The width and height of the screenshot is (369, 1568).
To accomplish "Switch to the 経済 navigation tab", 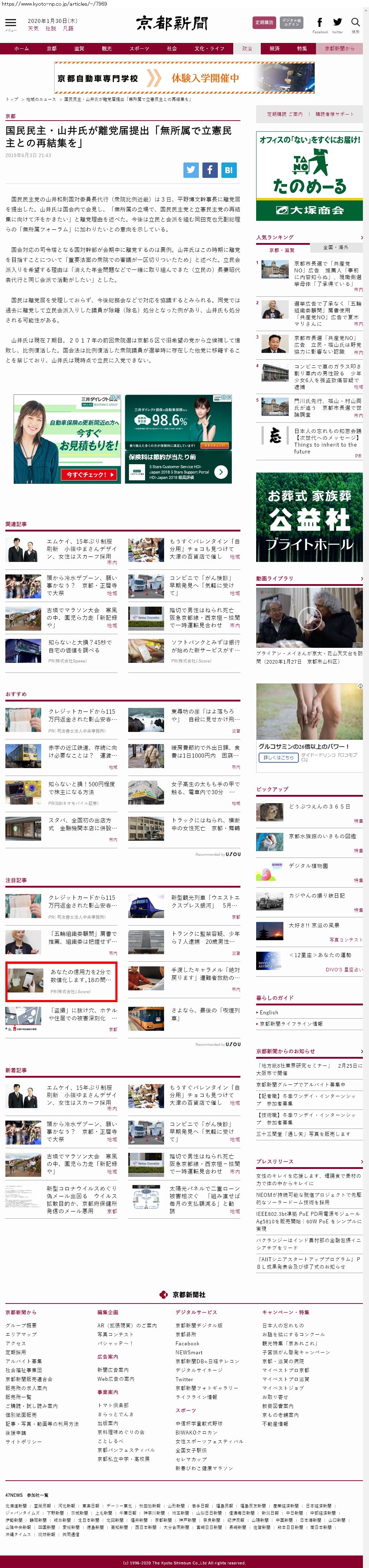I will (x=275, y=48).
